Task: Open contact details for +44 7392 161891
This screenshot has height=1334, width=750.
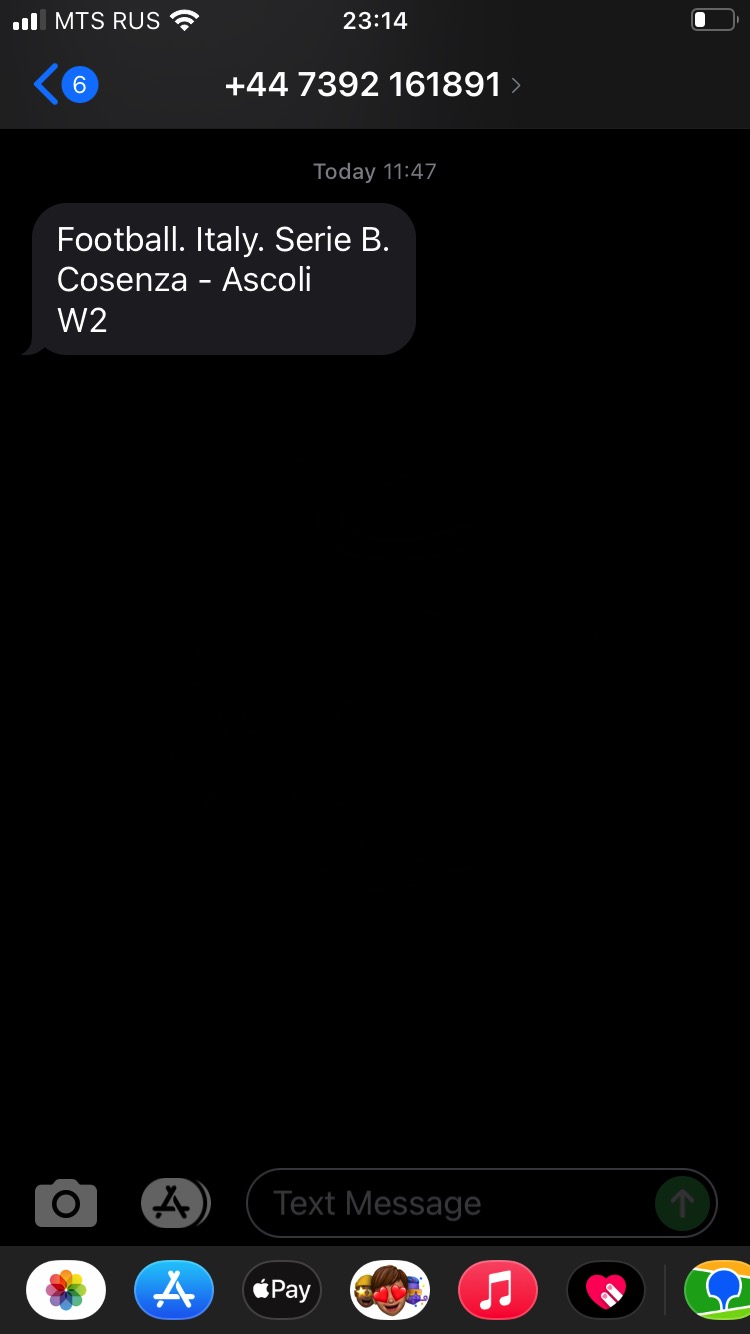Action: (x=373, y=85)
